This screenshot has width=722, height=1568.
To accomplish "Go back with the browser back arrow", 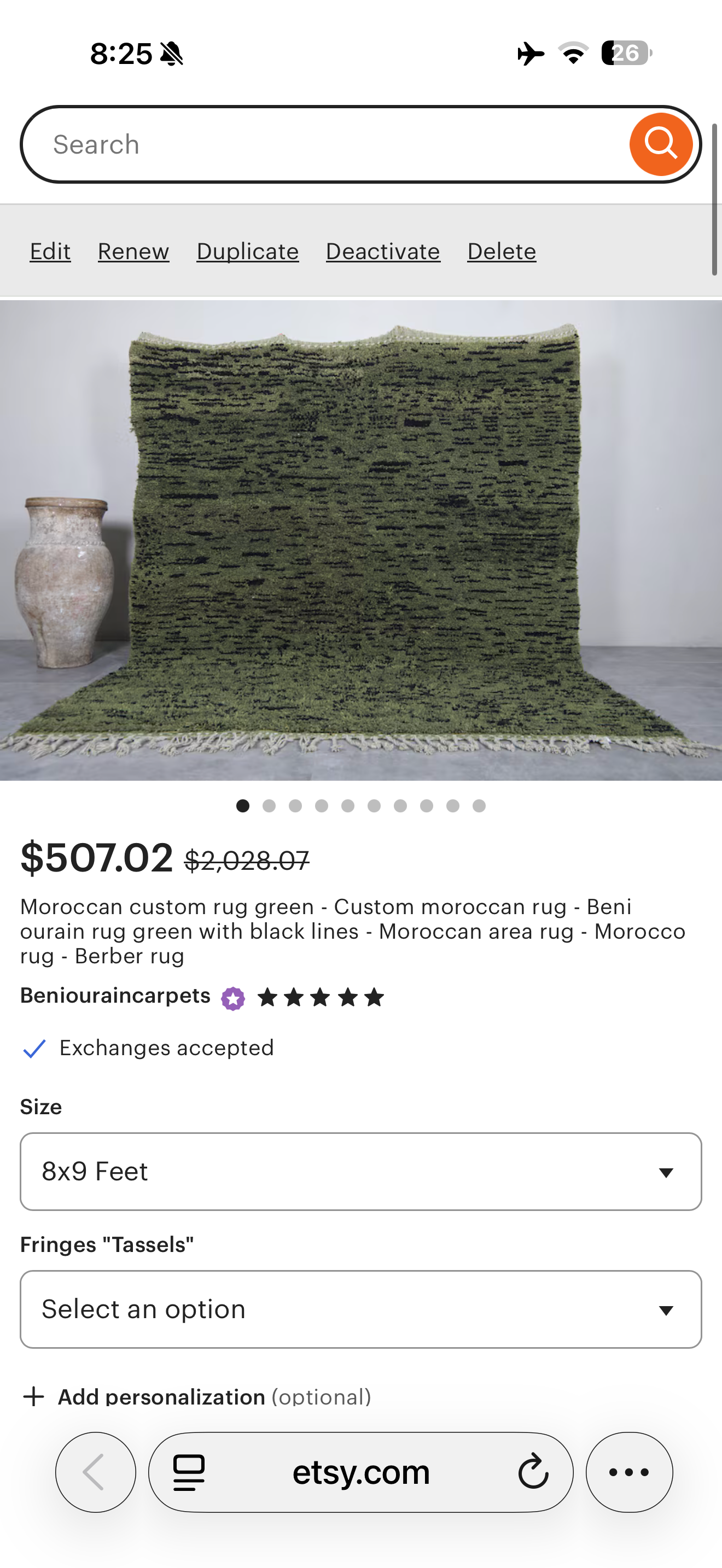I will (96, 1472).
